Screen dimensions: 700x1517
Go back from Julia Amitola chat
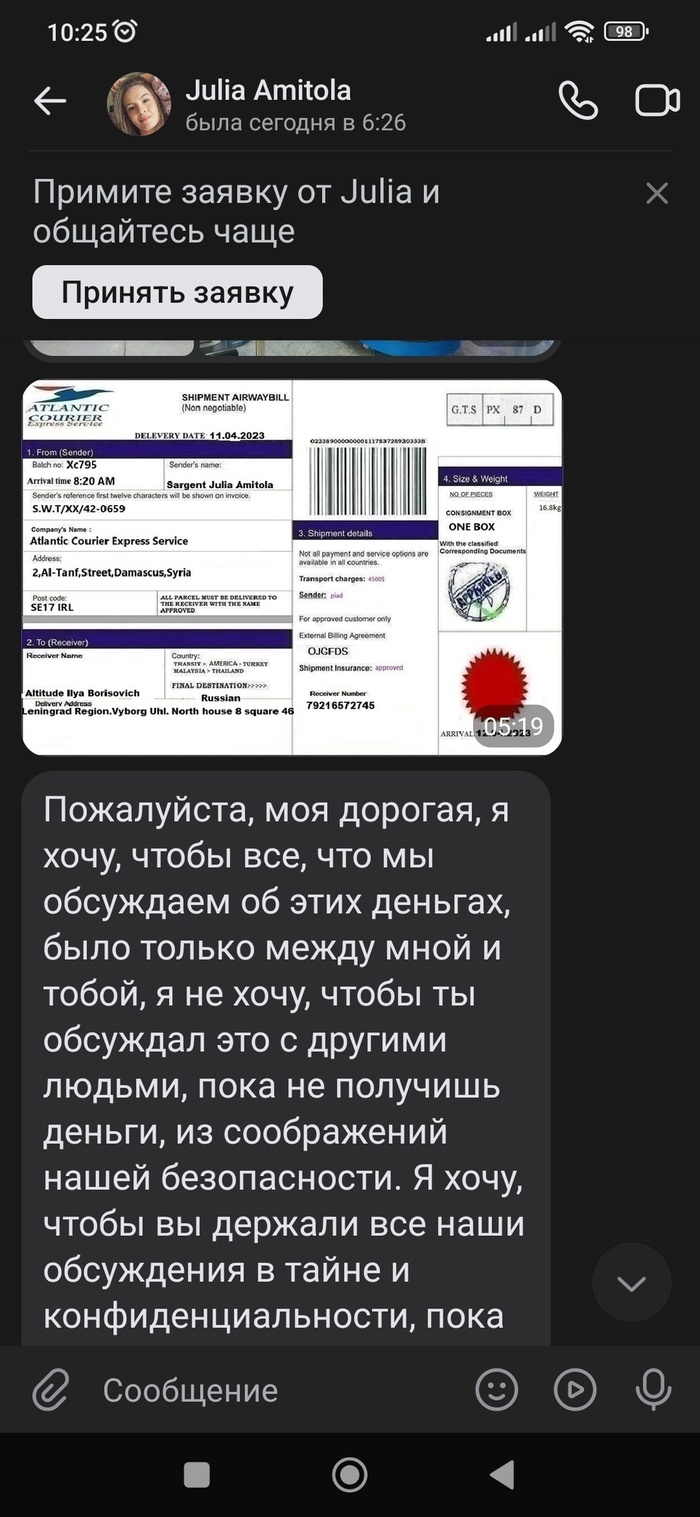coord(50,101)
